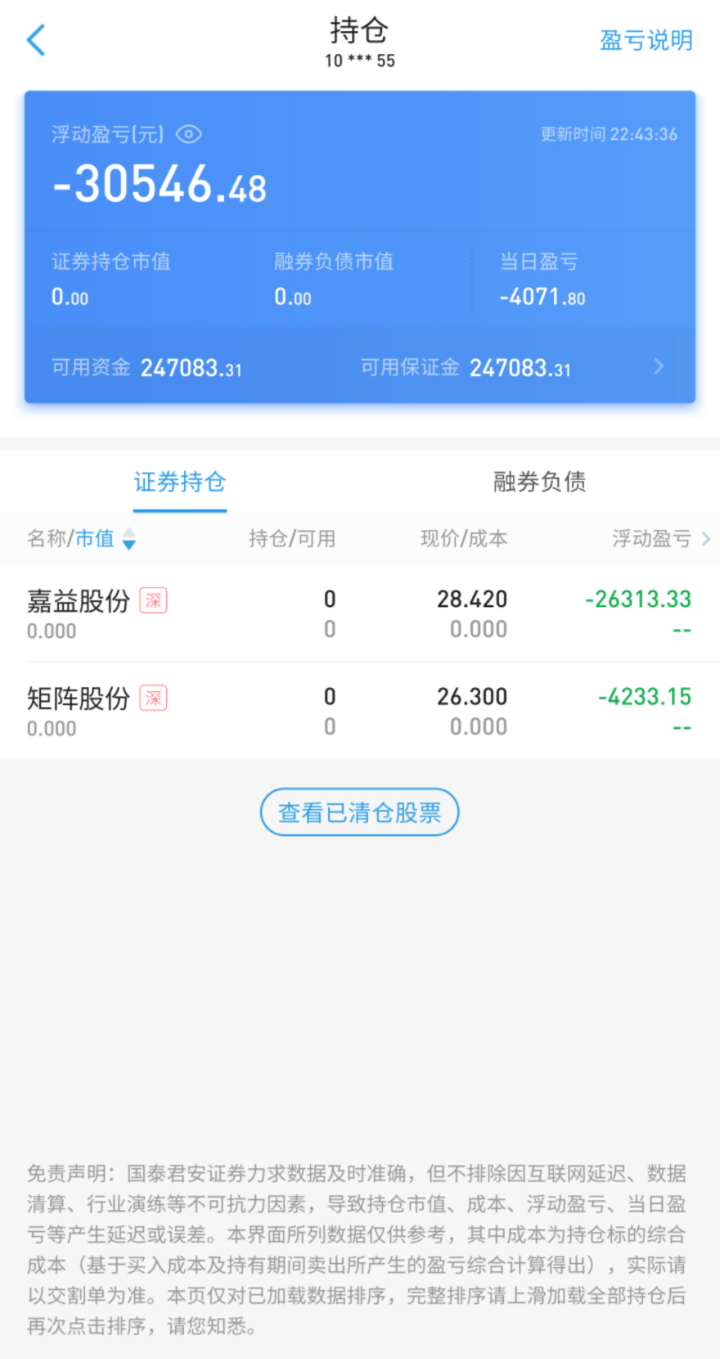The image size is (720, 1359).
Task: Open 盈亏说明 link
Action: 646,40
